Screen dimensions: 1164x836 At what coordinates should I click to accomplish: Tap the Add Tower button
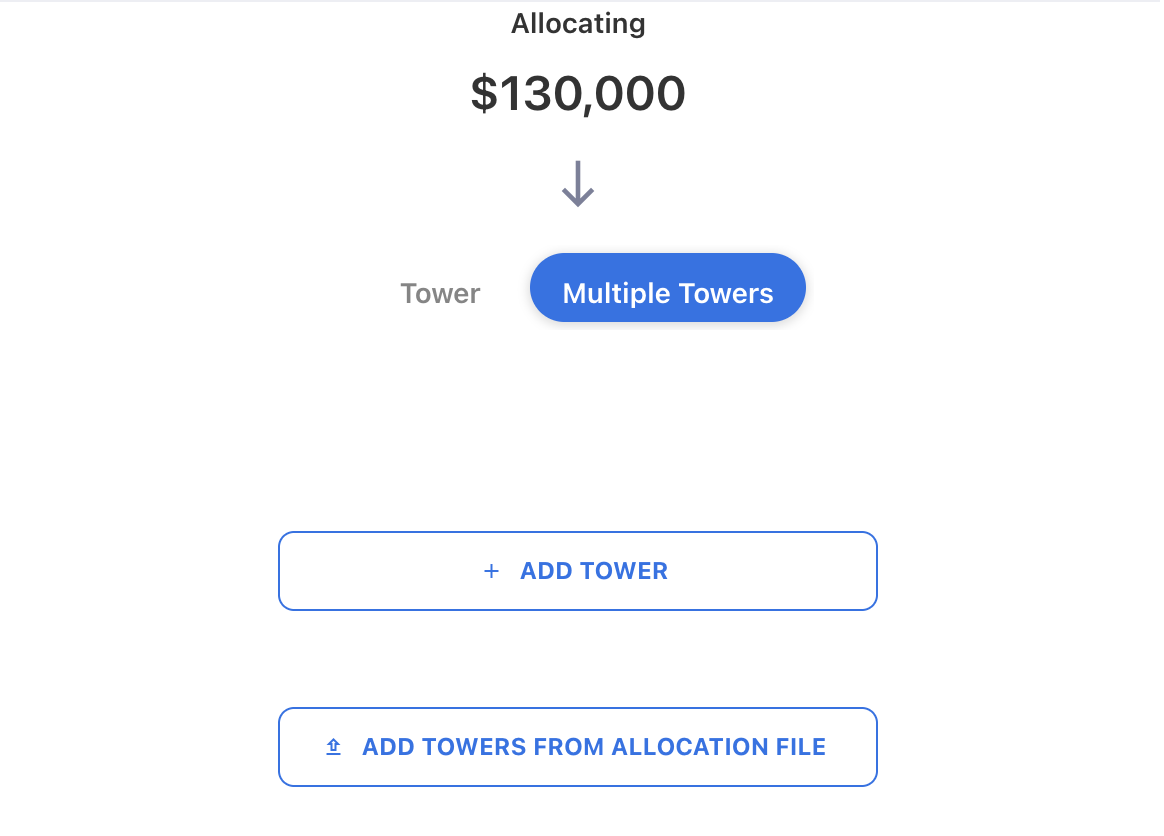click(x=577, y=571)
